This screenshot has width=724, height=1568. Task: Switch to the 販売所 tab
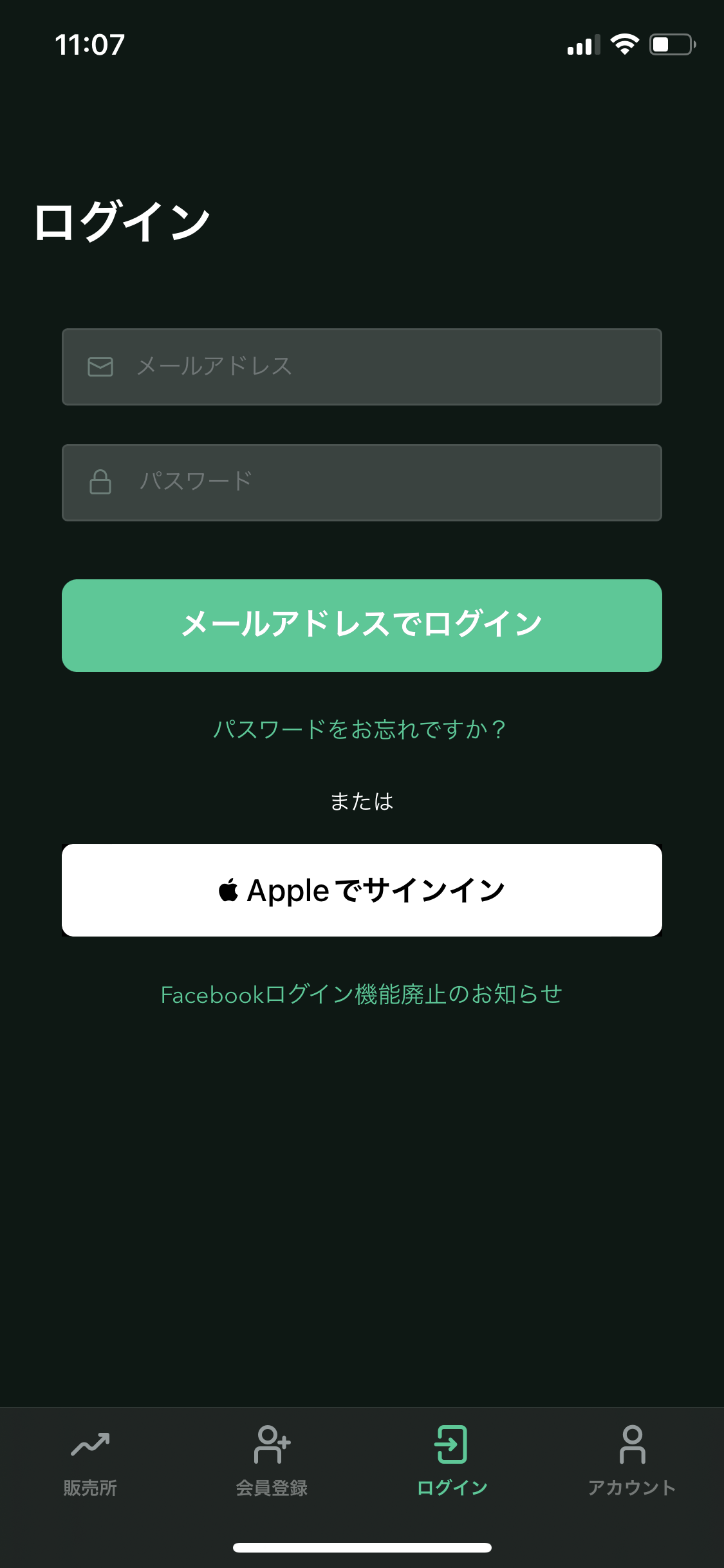tap(90, 1461)
